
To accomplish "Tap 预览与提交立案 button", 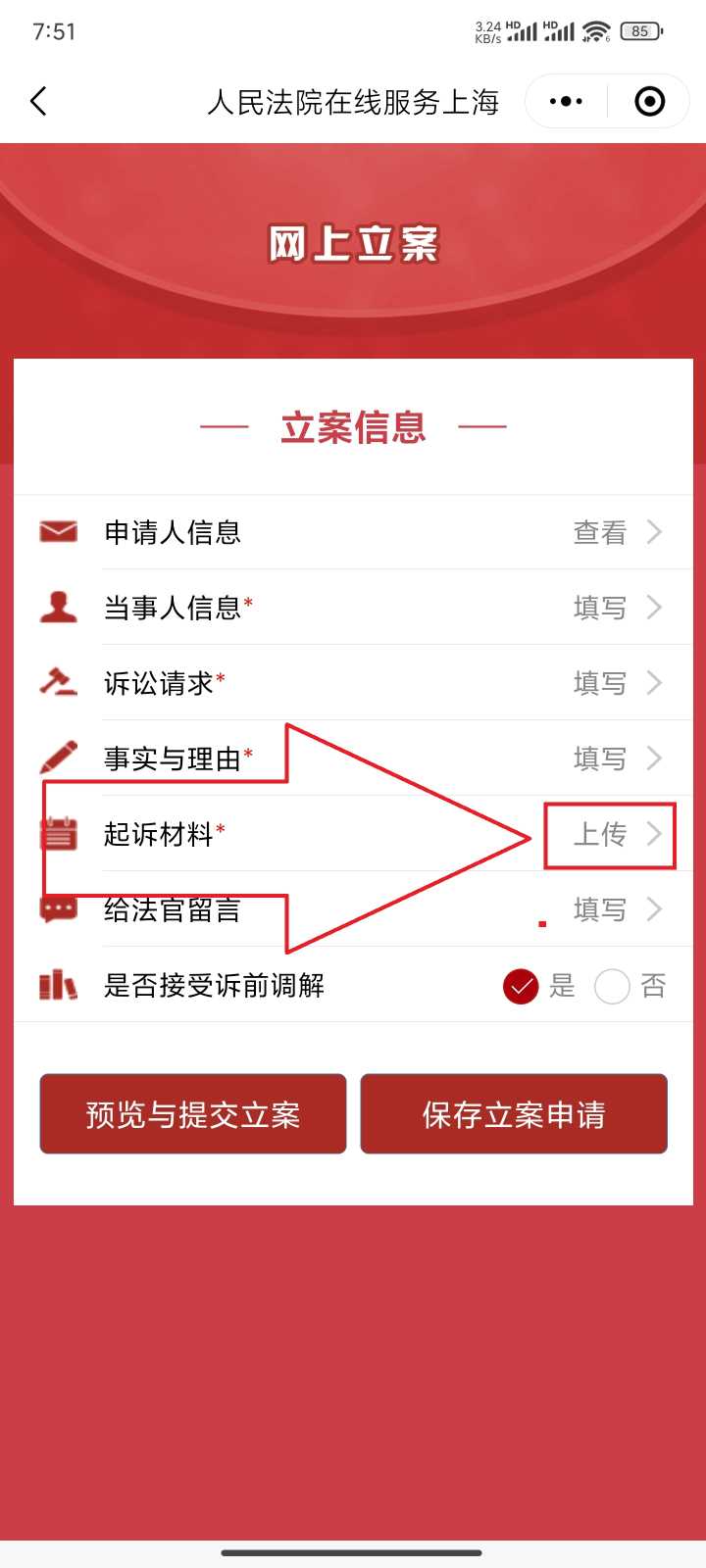I will pos(193,1114).
